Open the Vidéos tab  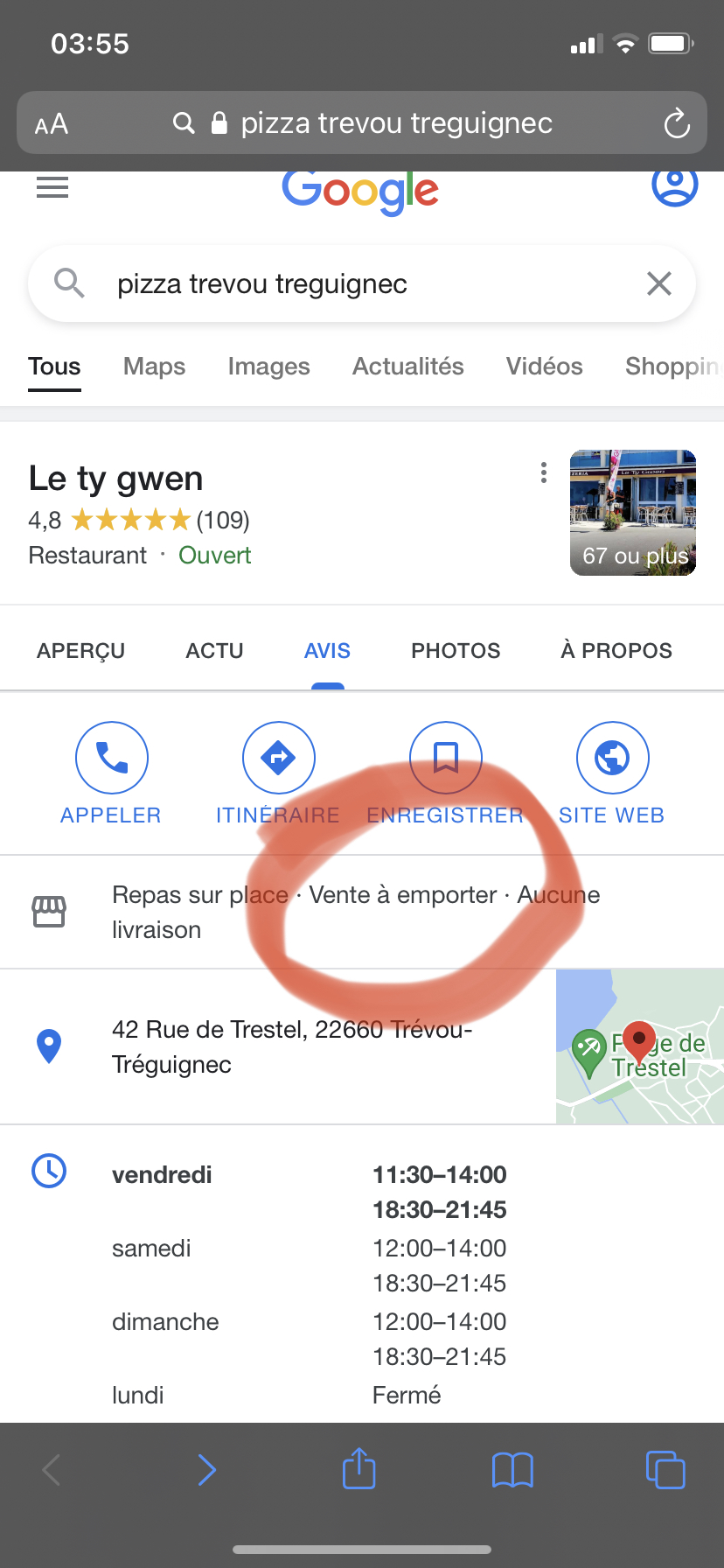tap(544, 367)
